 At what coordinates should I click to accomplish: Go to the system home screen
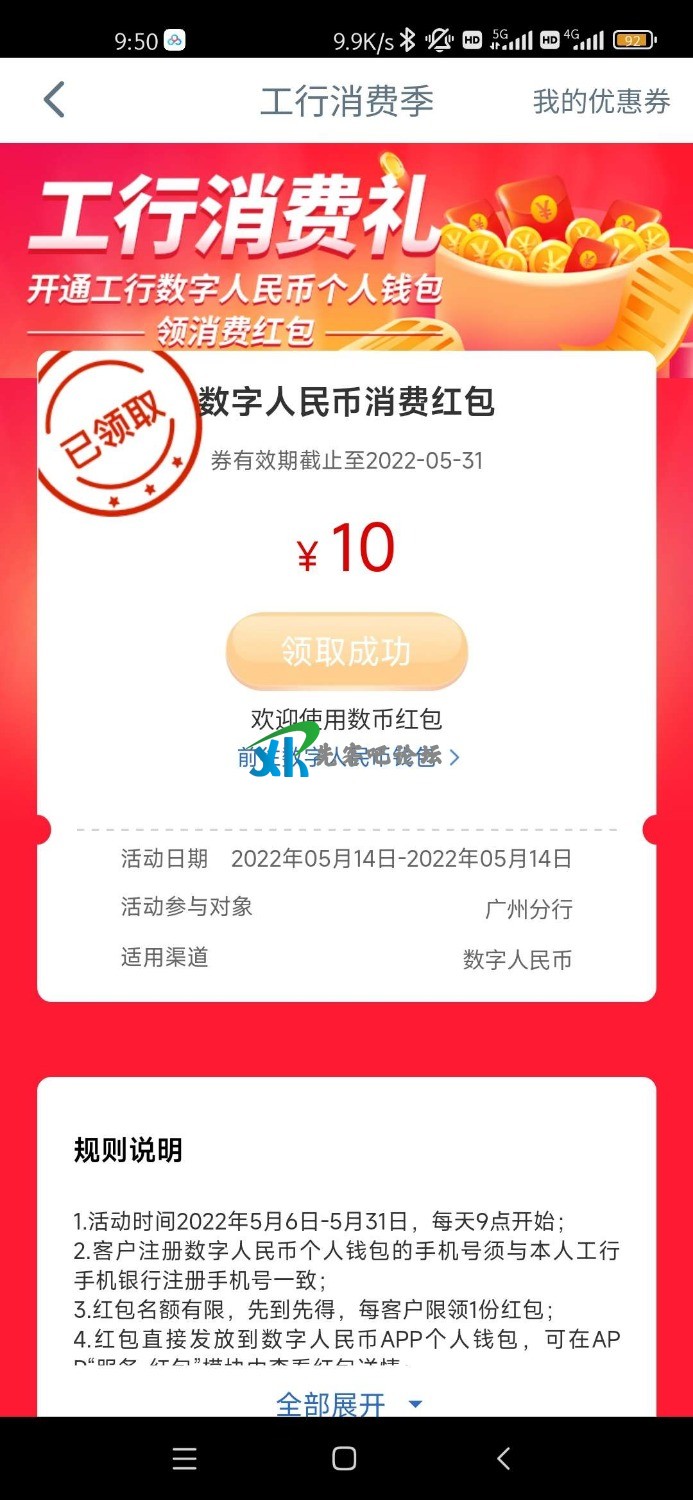pyautogui.click(x=344, y=1459)
